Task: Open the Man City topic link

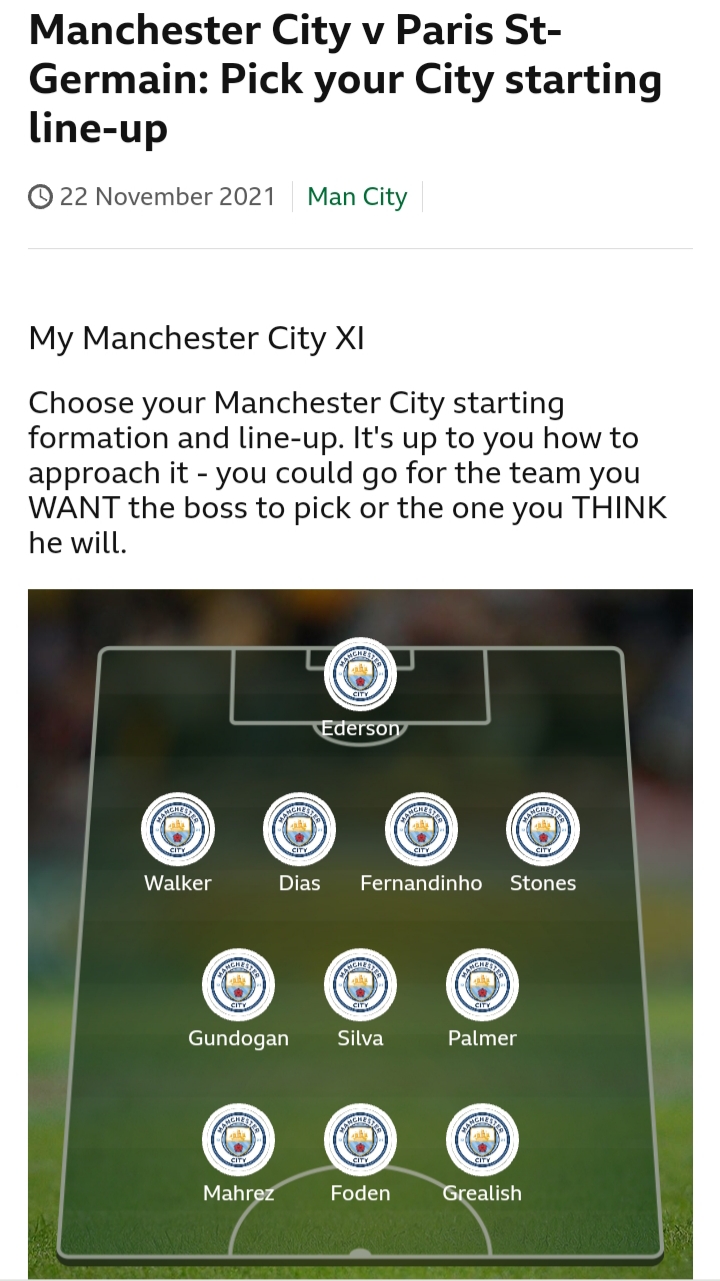Action: pyautogui.click(x=357, y=196)
